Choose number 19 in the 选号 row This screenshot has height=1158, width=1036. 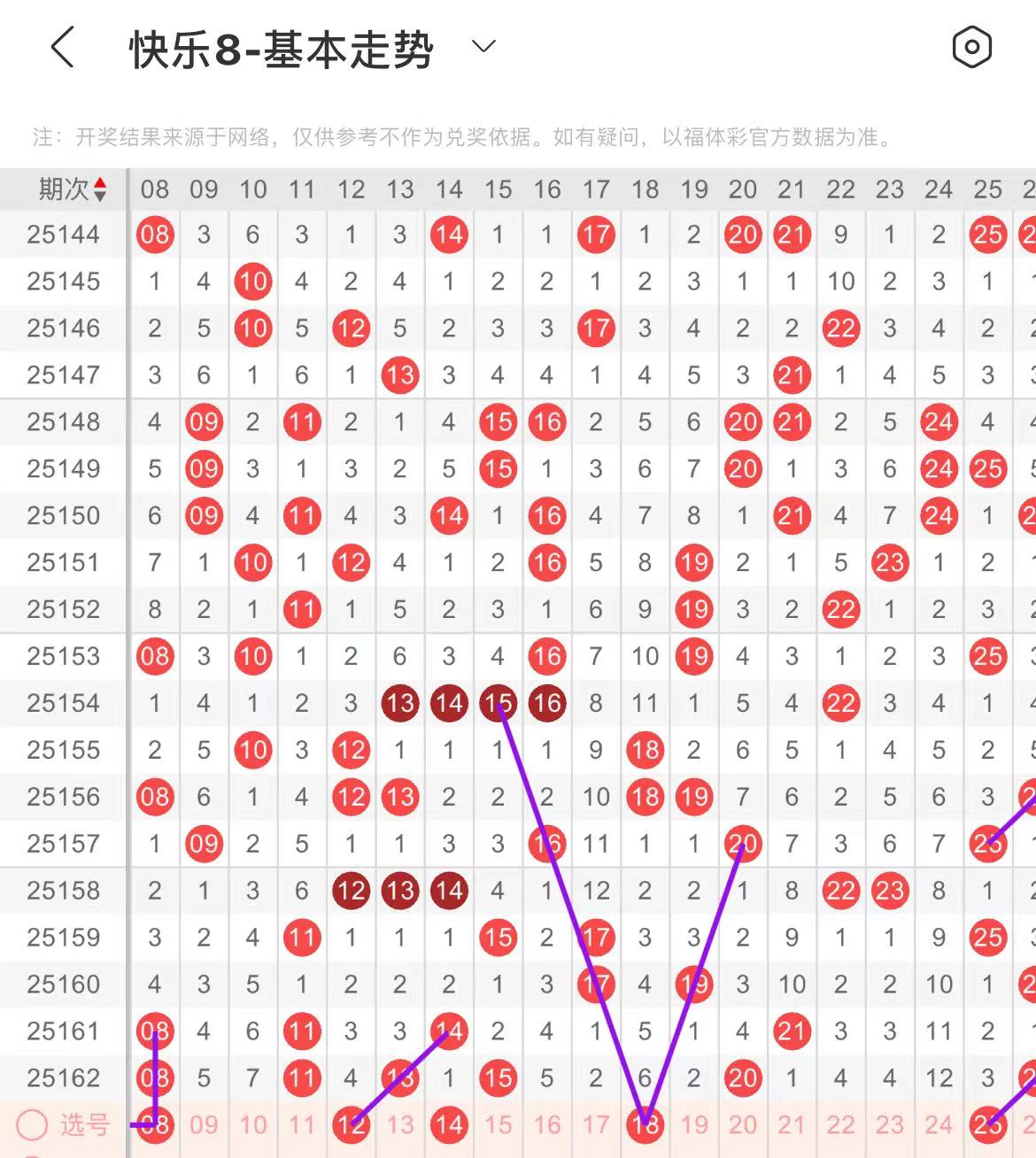694,1124
